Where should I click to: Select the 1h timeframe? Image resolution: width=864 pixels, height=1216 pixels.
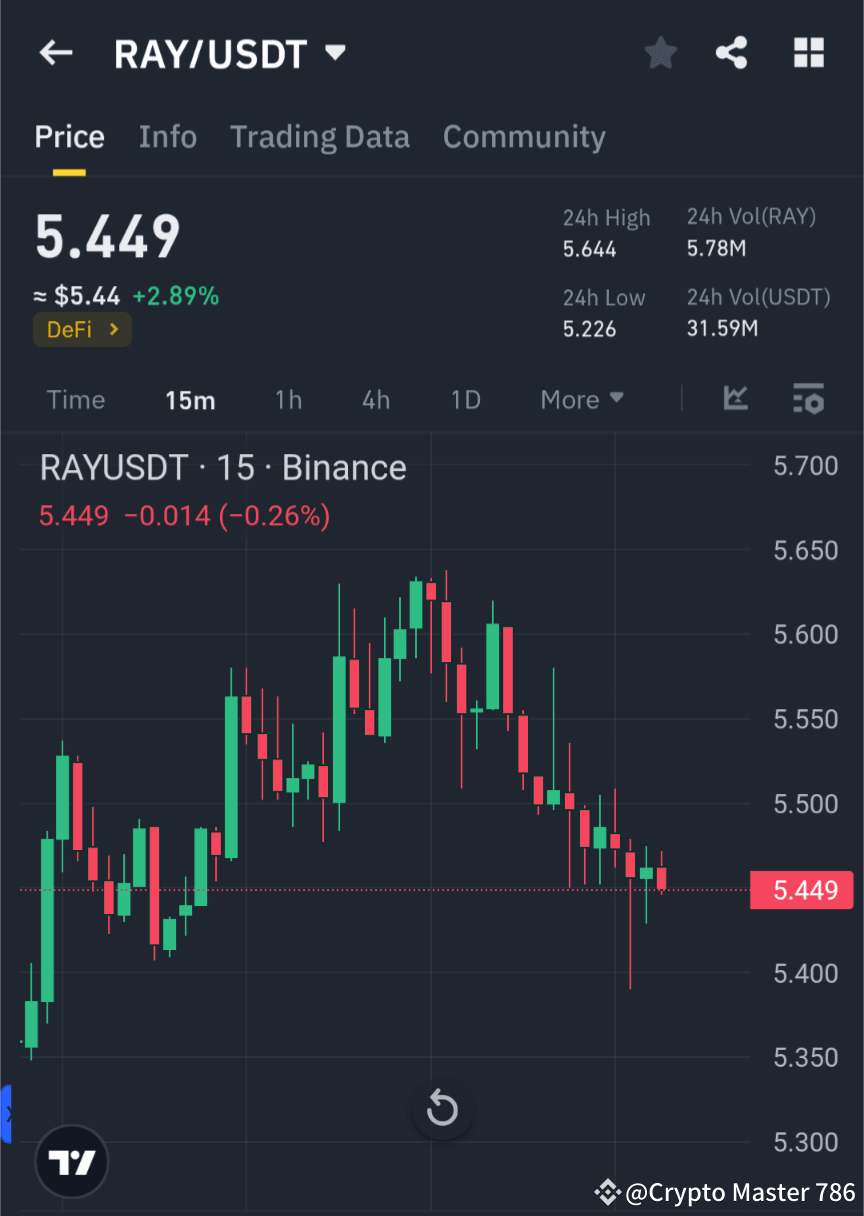click(288, 399)
